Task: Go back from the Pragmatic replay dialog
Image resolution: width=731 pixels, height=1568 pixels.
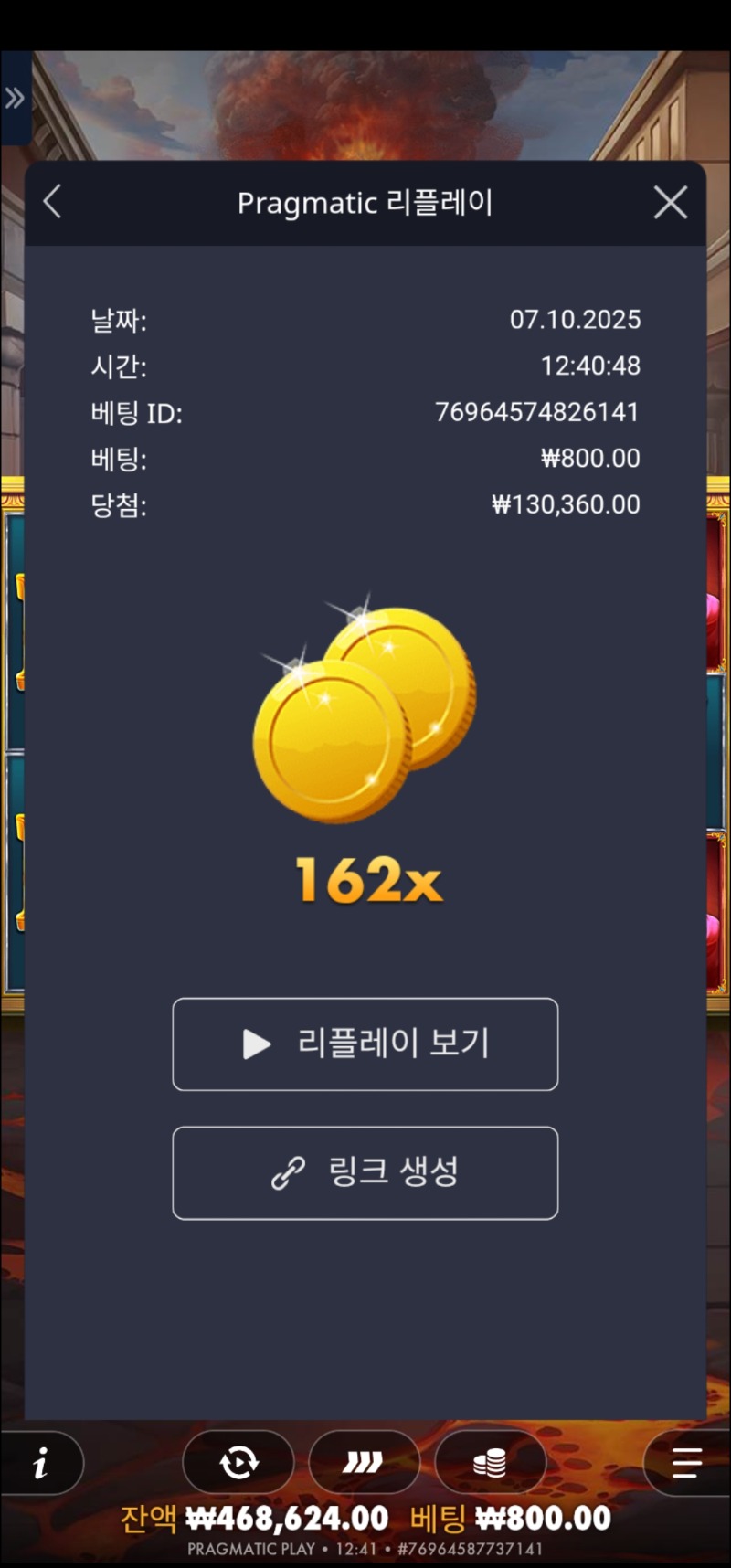Action: 53,202
